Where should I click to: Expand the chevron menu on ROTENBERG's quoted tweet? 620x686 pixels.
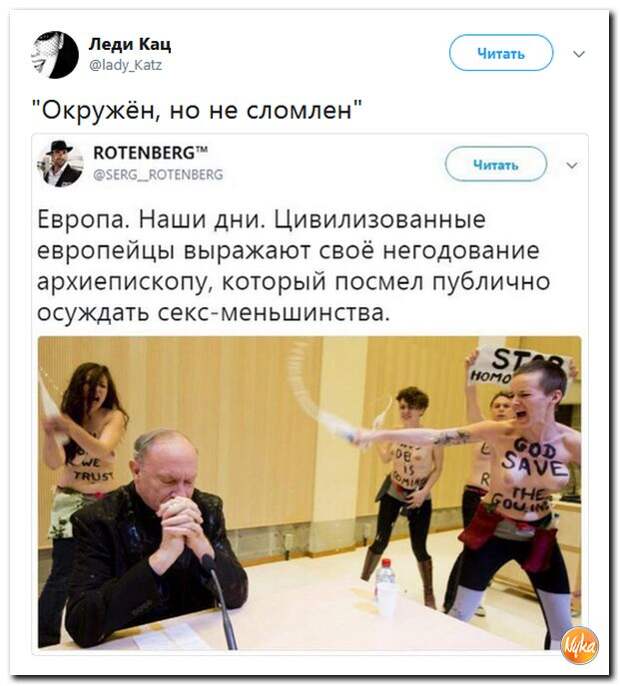coord(571,164)
